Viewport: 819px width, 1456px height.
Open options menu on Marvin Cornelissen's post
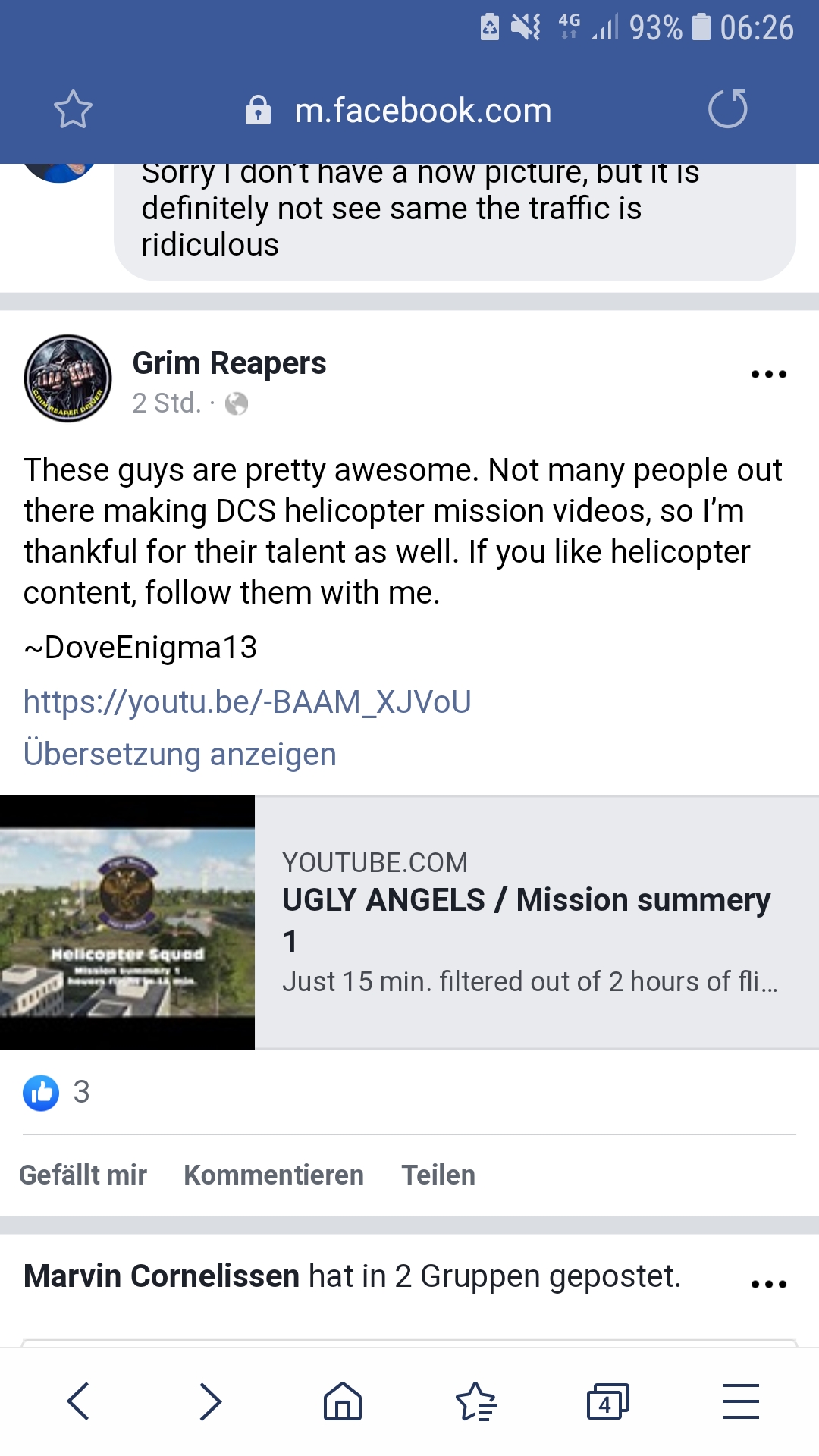click(x=768, y=1285)
